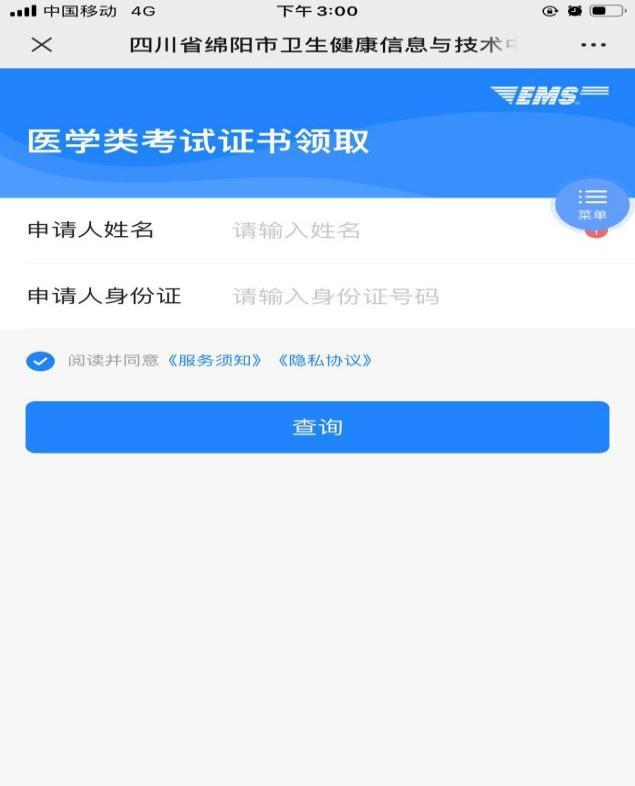The height and width of the screenshot is (786, 635).
Task: Close the web page with the X icon
Action: tap(42, 46)
